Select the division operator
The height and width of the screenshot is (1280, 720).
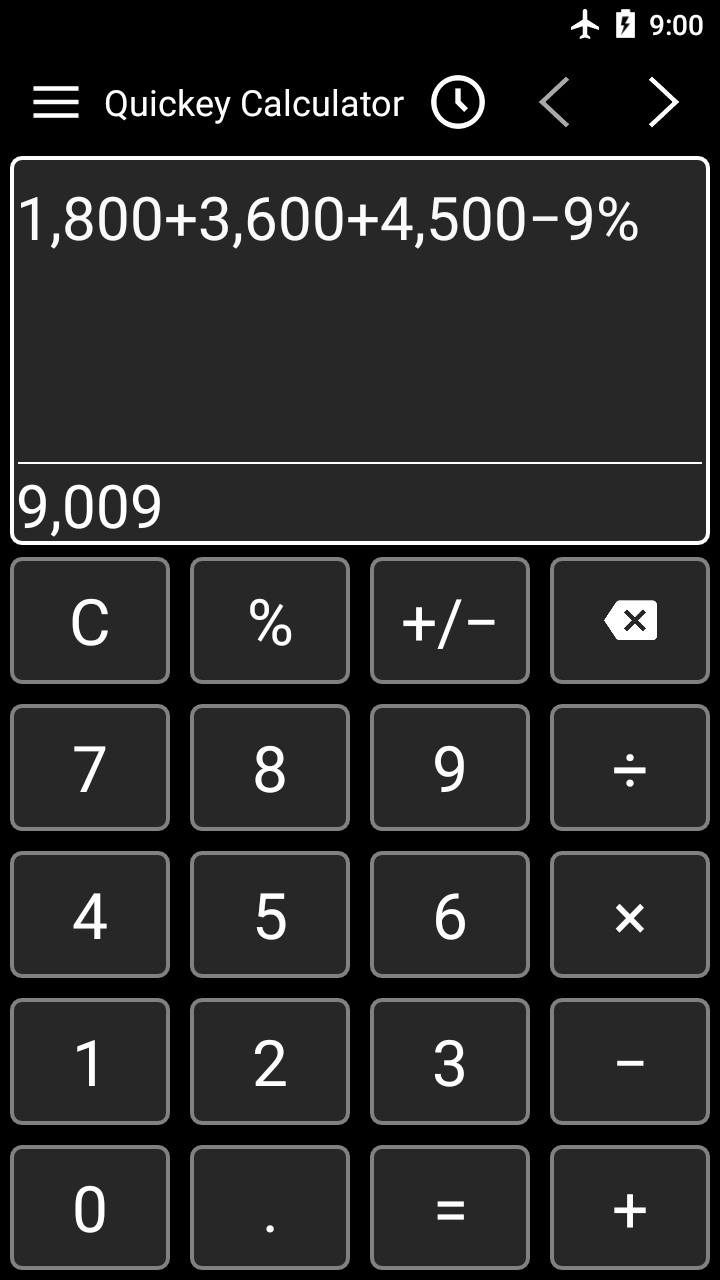[630, 768]
